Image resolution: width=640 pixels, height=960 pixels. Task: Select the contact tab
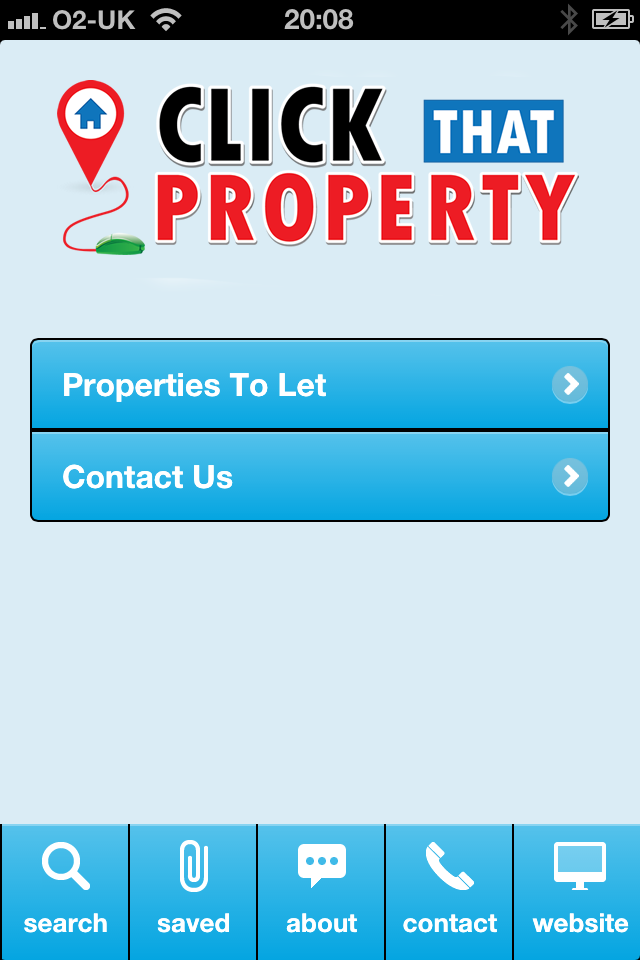tap(449, 890)
